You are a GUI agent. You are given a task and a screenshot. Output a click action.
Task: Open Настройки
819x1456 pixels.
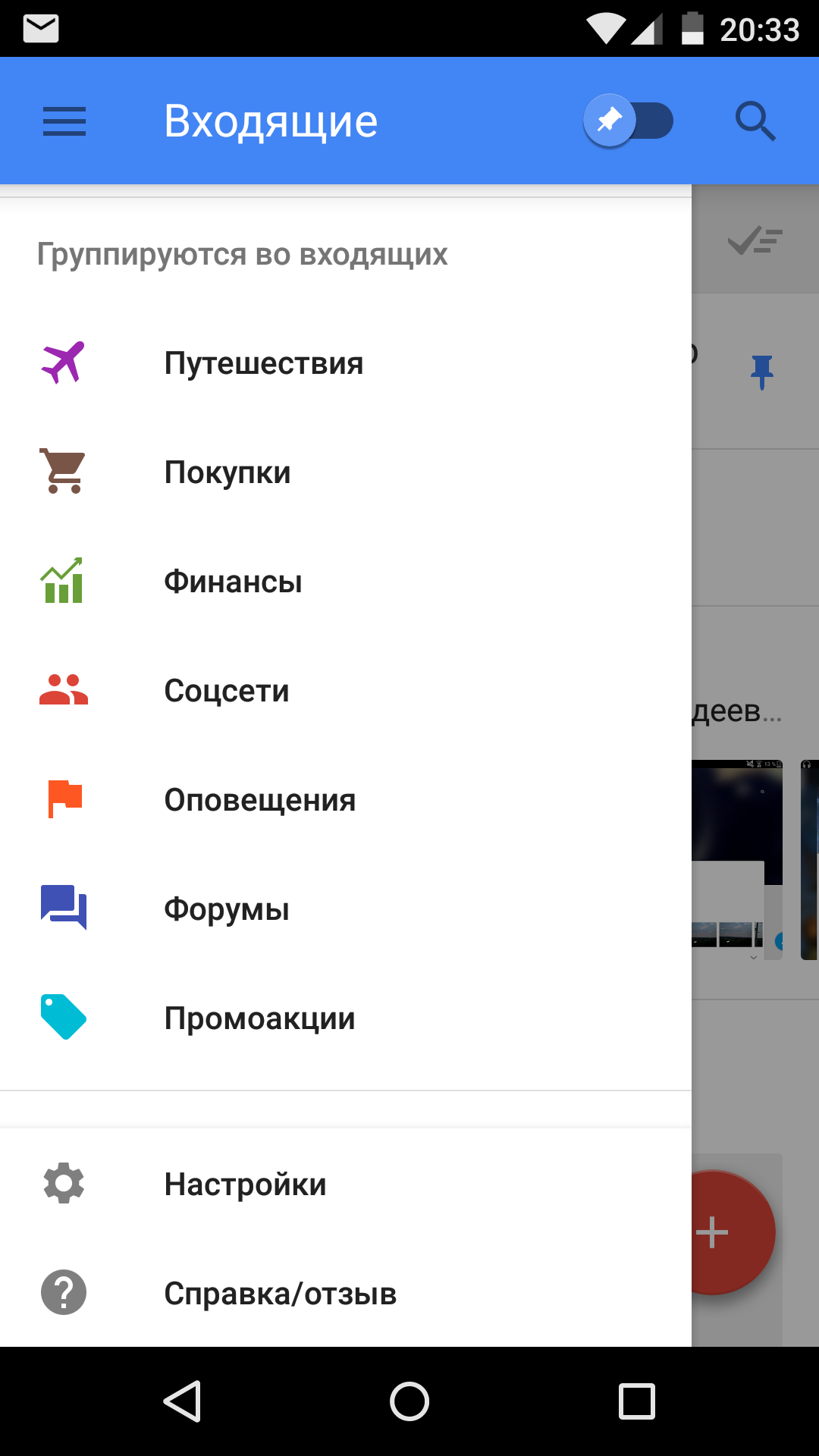[346, 1184]
